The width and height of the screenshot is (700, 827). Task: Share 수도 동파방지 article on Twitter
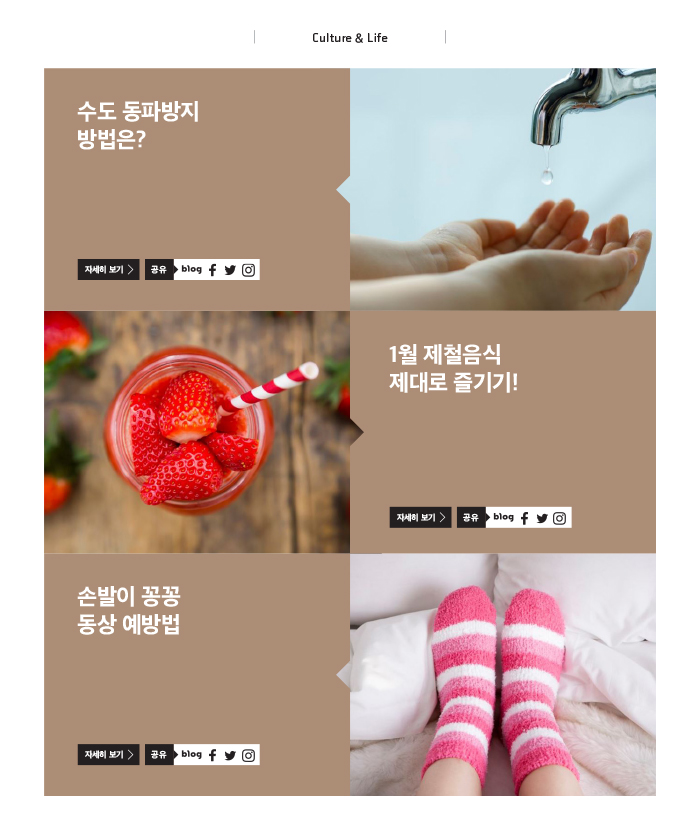(230, 270)
